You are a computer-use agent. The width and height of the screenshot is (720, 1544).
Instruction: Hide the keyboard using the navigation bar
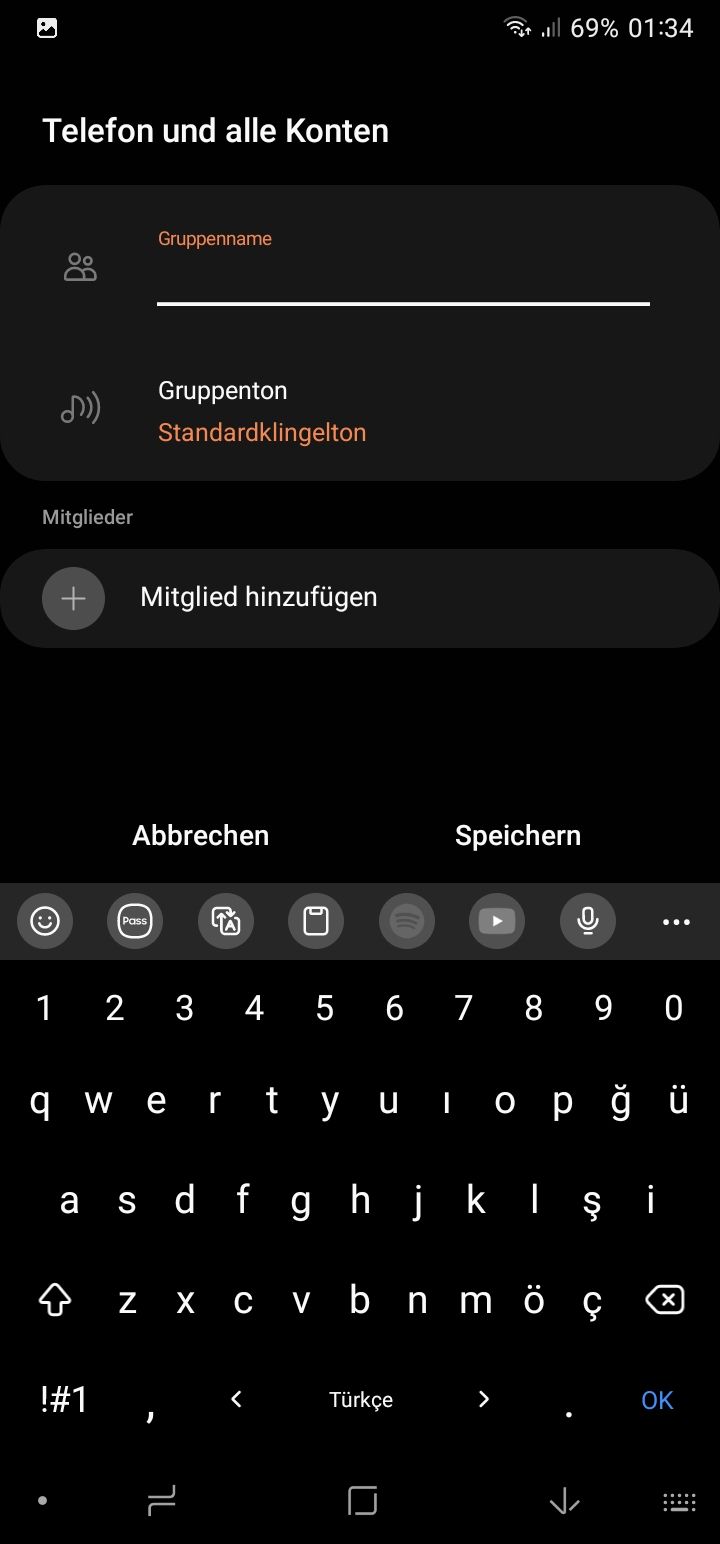coord(564,1500)
